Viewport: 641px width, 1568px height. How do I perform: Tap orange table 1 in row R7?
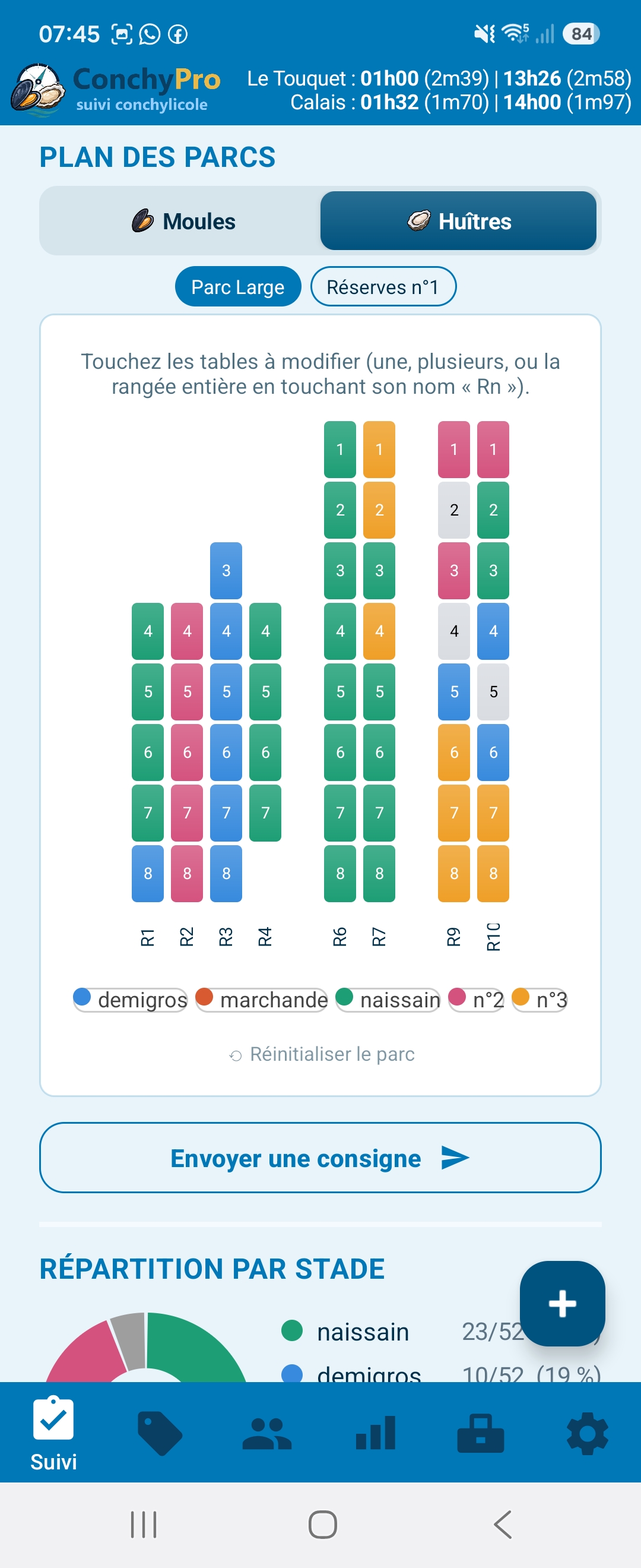click(379, 449)
